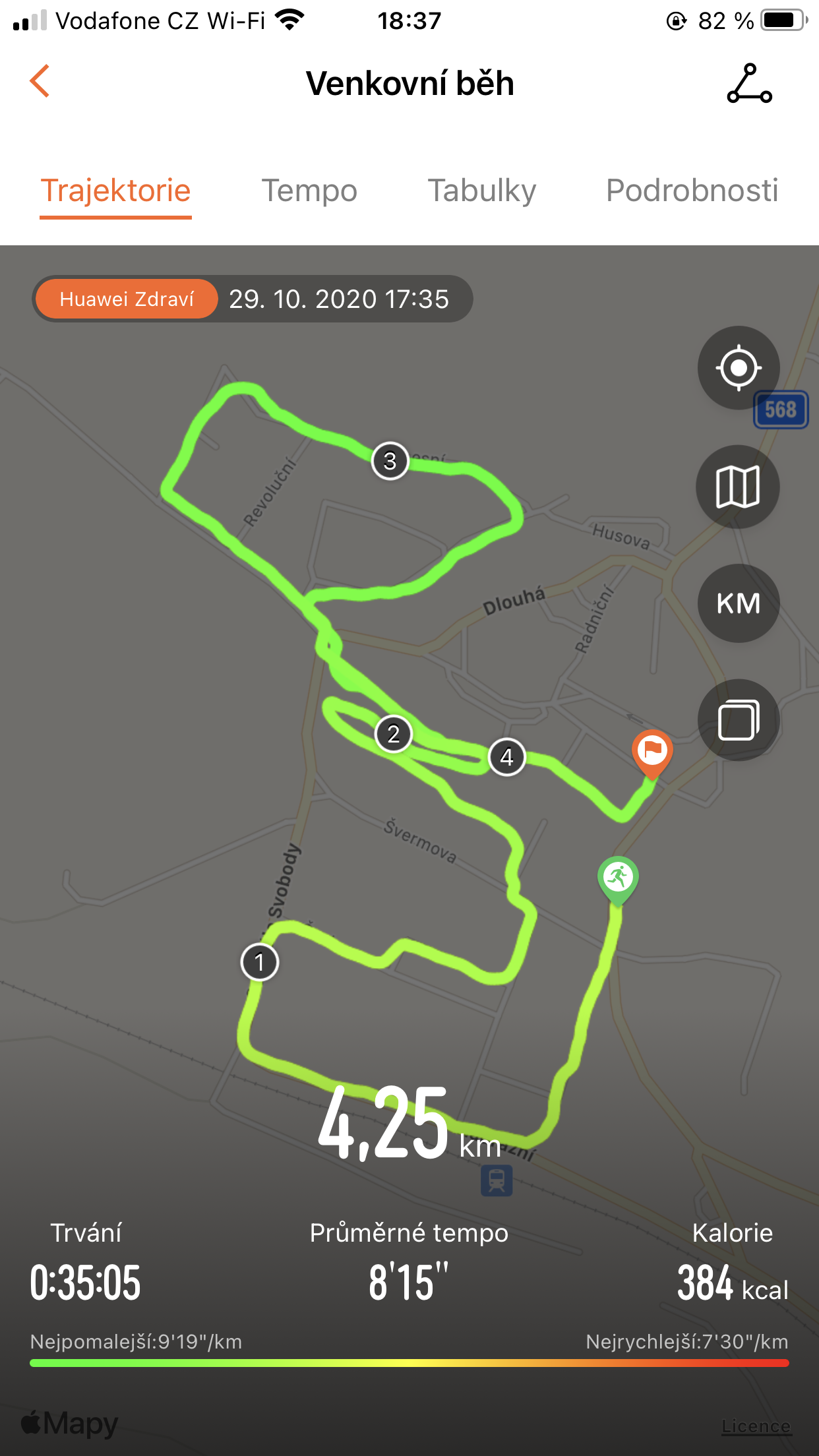
Task: Switch to the Tempo tab
Action: coord(309,191)
